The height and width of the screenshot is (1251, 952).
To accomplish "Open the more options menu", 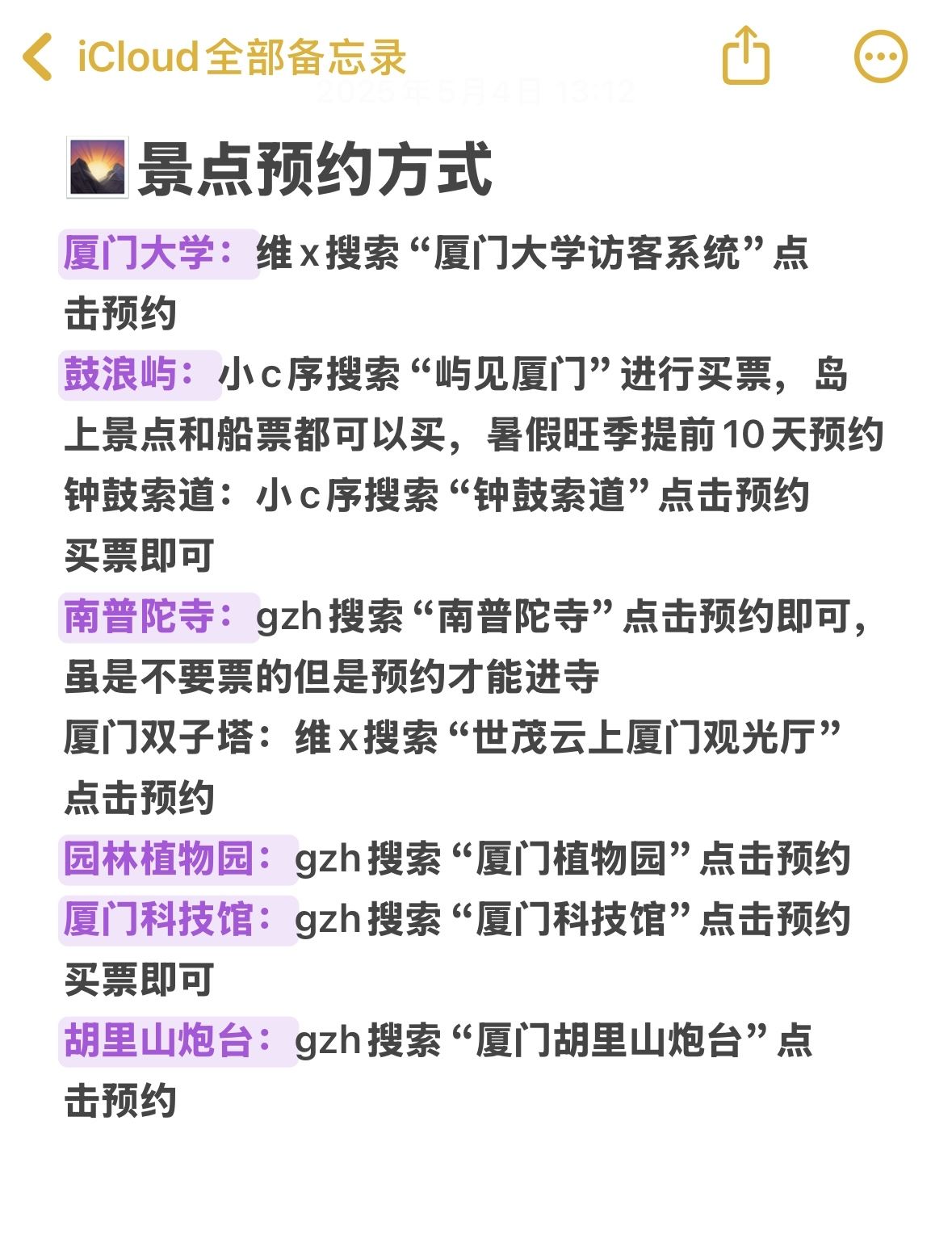I will pos(880,57).
